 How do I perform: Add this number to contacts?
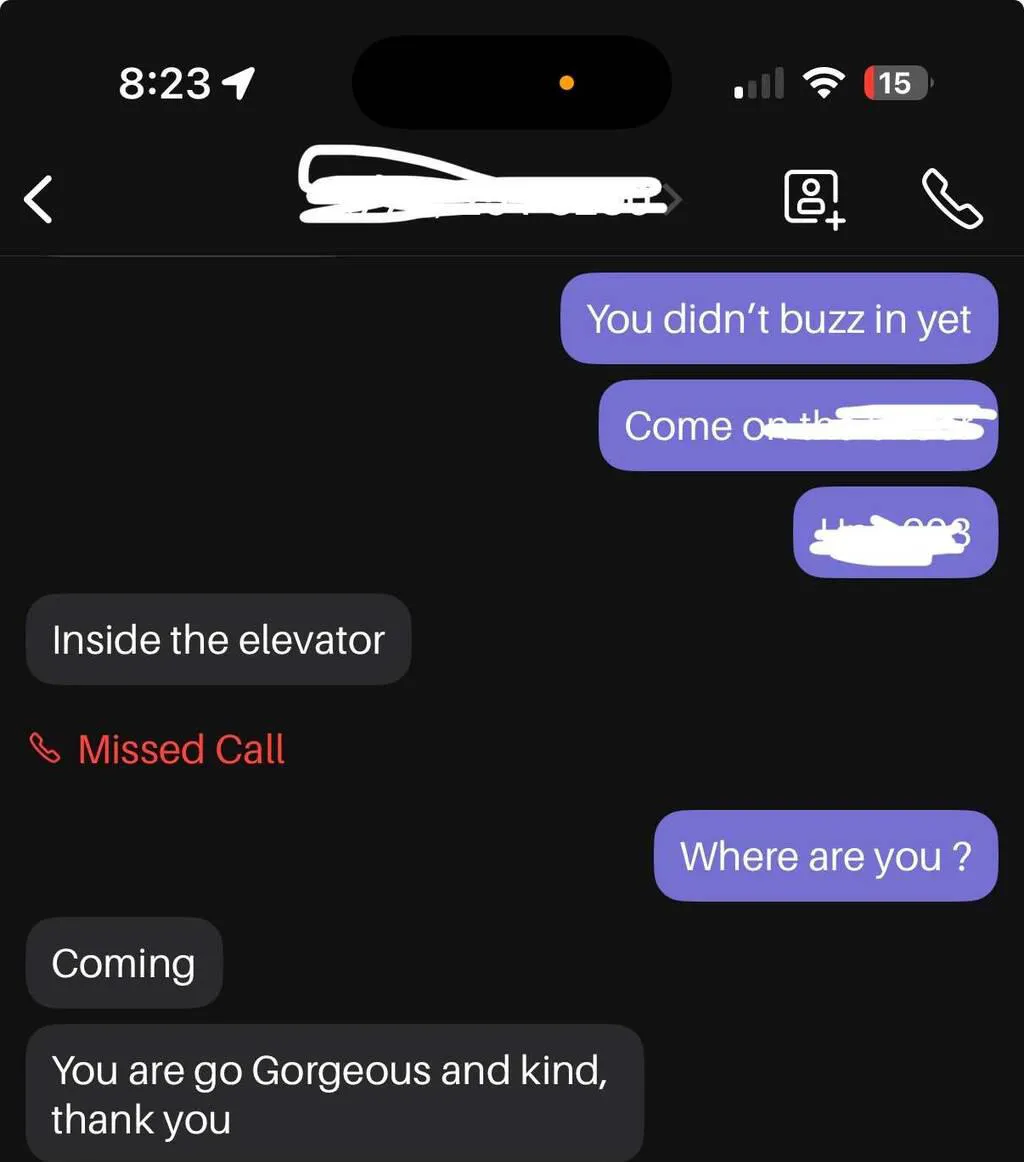pyautogui.click(x=812, y=198)
